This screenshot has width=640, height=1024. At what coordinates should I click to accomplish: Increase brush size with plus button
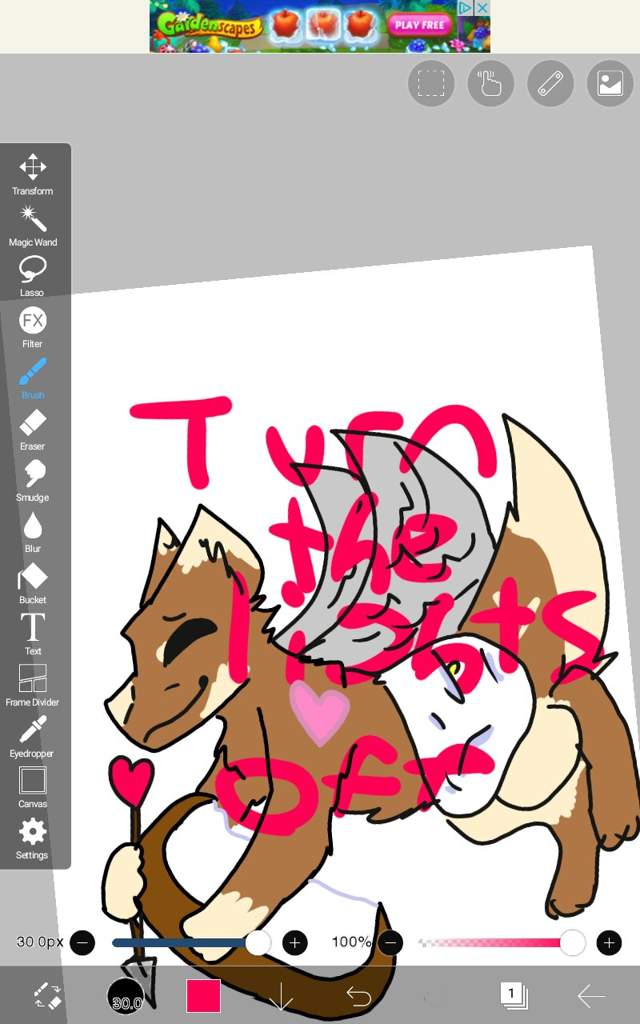pos(295,942)
